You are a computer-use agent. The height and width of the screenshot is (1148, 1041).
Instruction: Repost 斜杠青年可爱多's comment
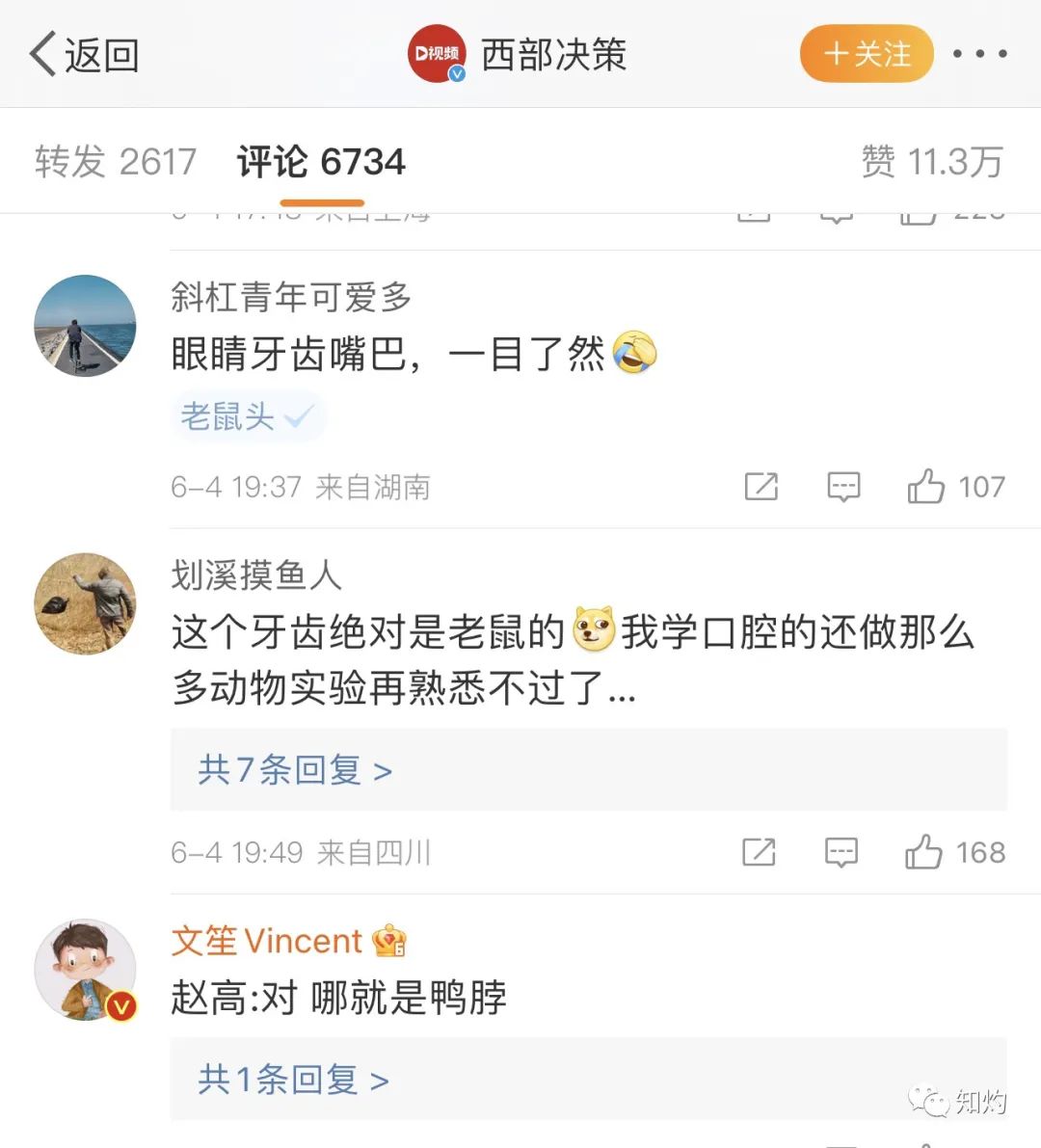[x=761, y=487]
